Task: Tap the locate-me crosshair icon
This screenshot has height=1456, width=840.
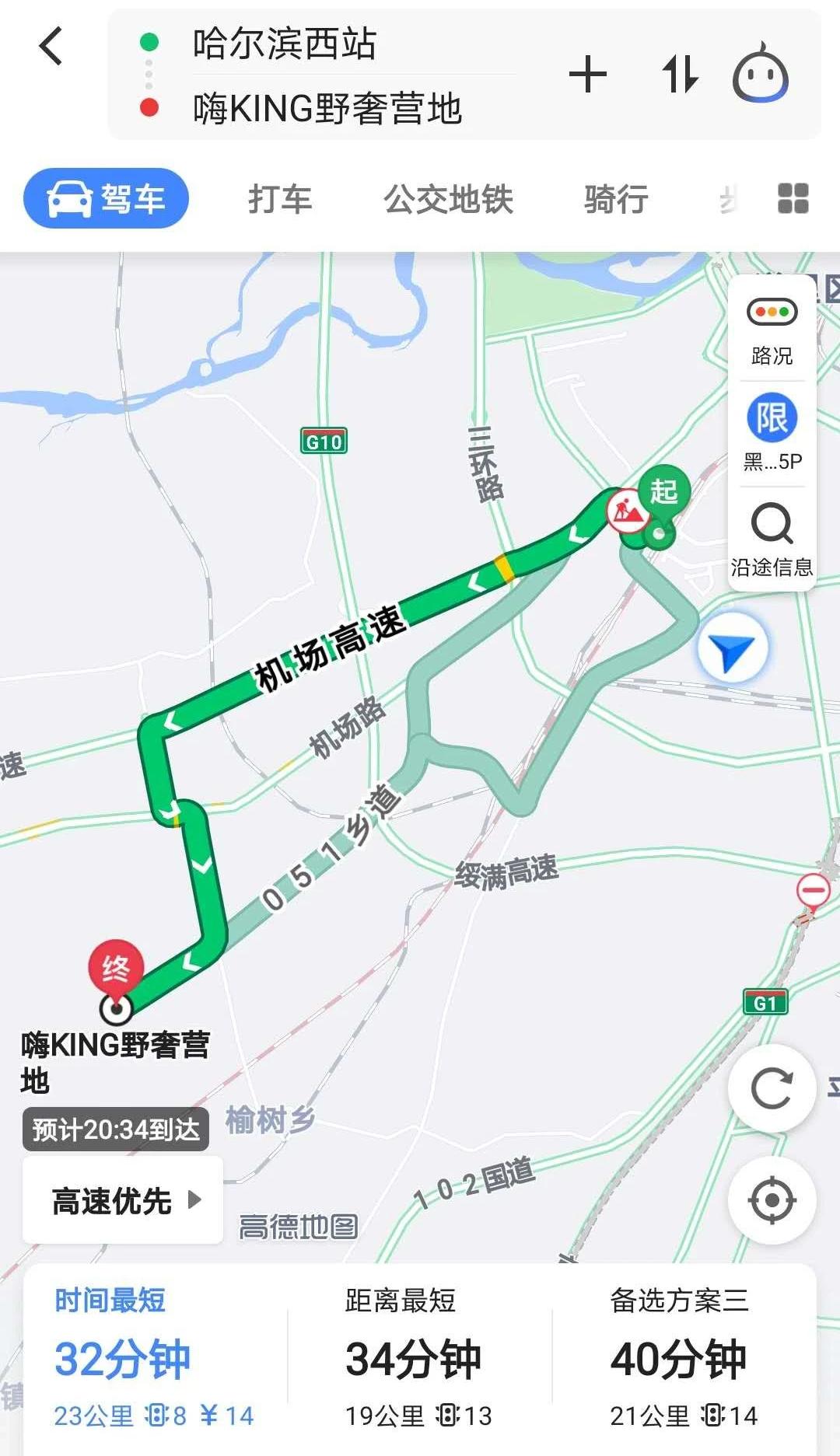Action: [x=772, y=1200]
